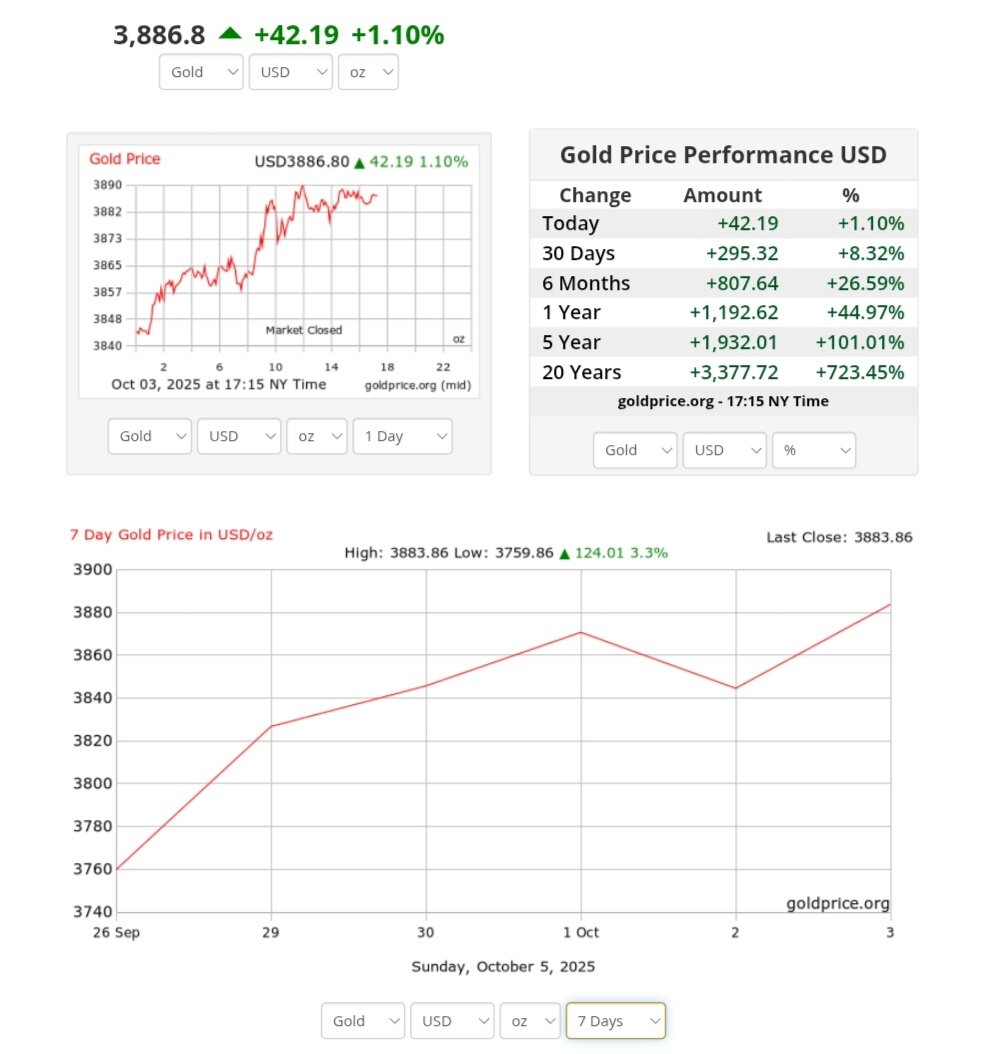Change the USD currency under the Performance table
Screen dimensions: 1003x1054
[724, 450]
